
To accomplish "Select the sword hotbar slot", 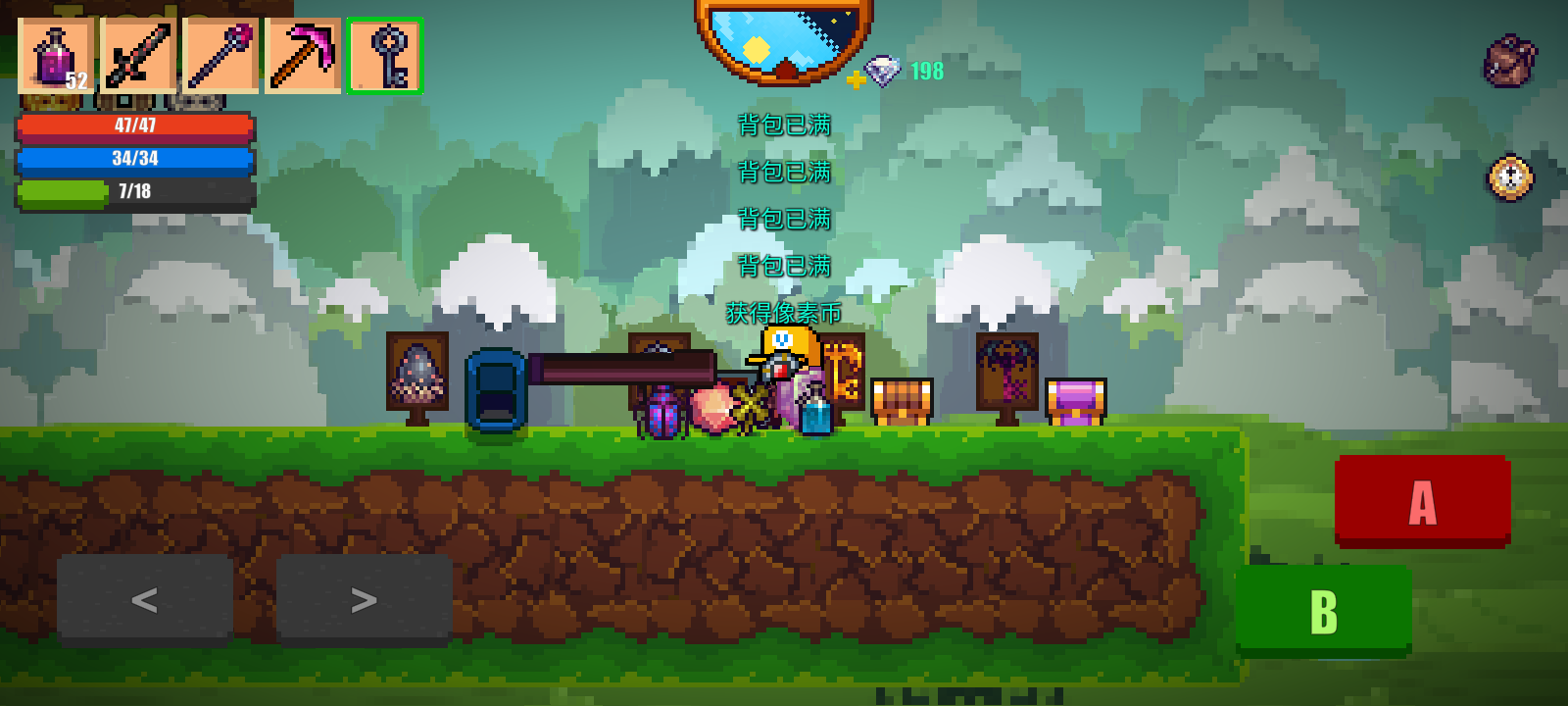I will 138,56.
